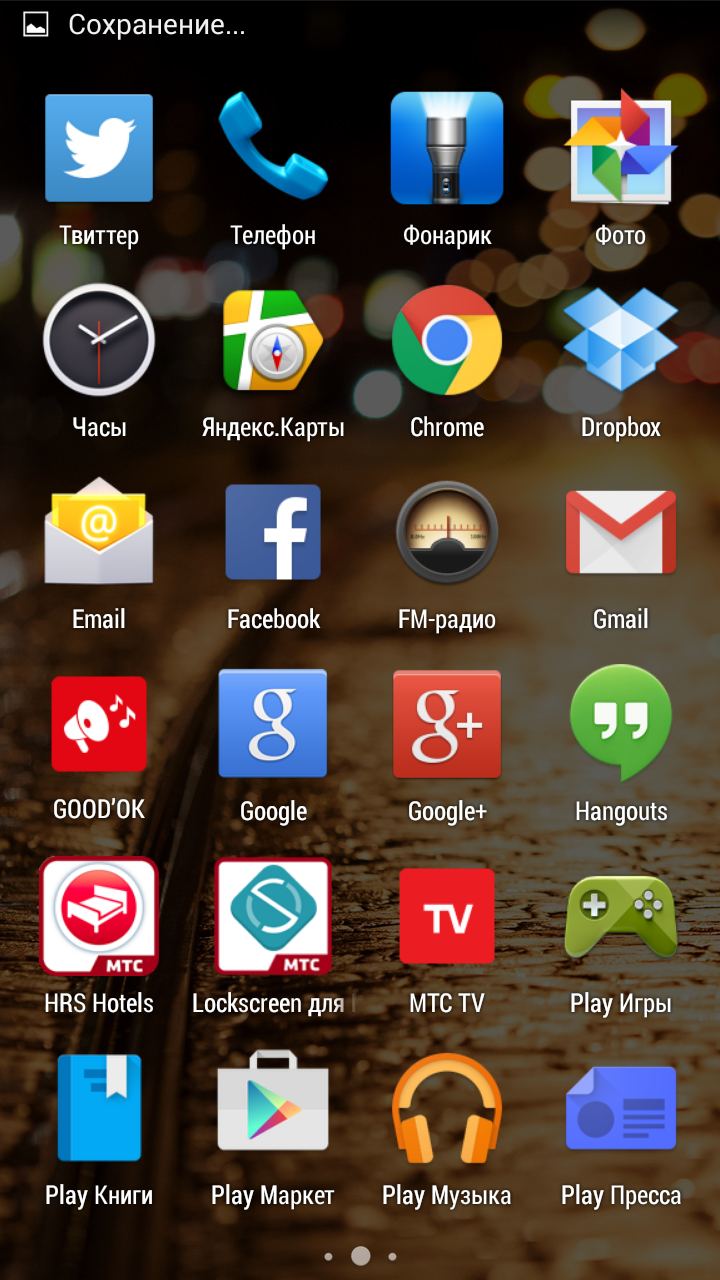
Task: Launch the Телефон phone dialer
Action: (273, 148)
